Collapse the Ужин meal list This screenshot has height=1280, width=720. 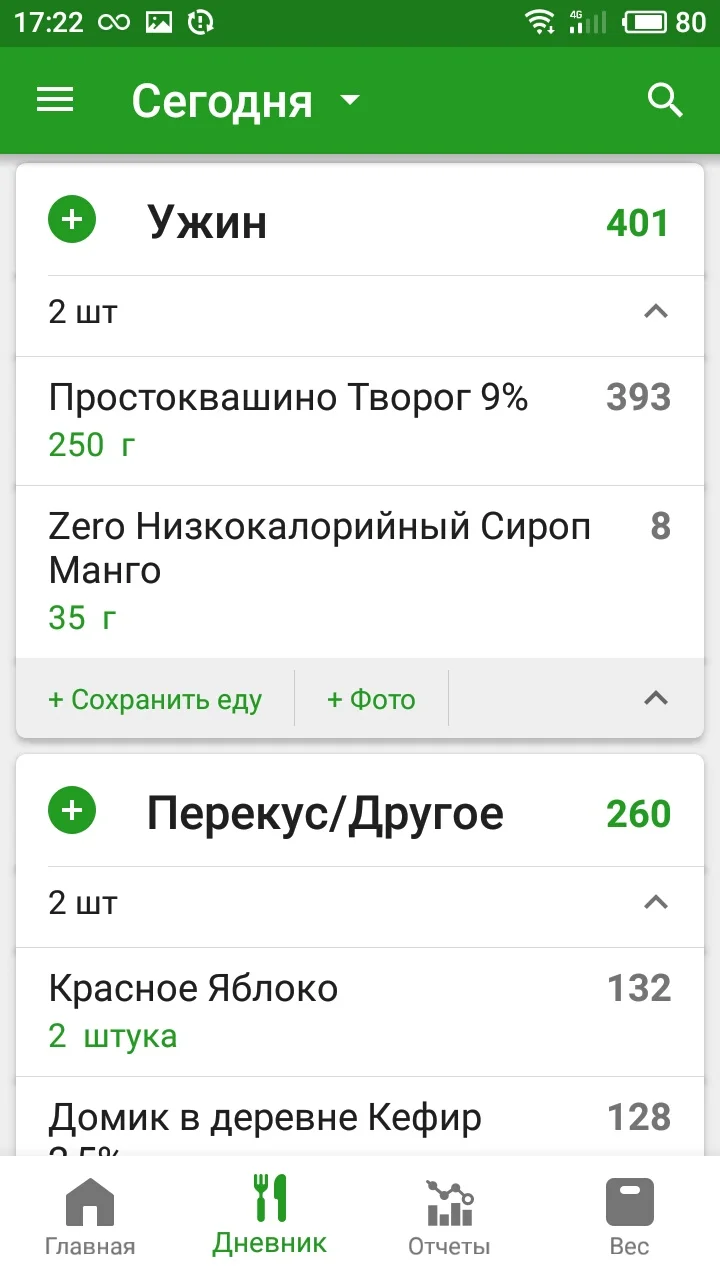point(655,313)
